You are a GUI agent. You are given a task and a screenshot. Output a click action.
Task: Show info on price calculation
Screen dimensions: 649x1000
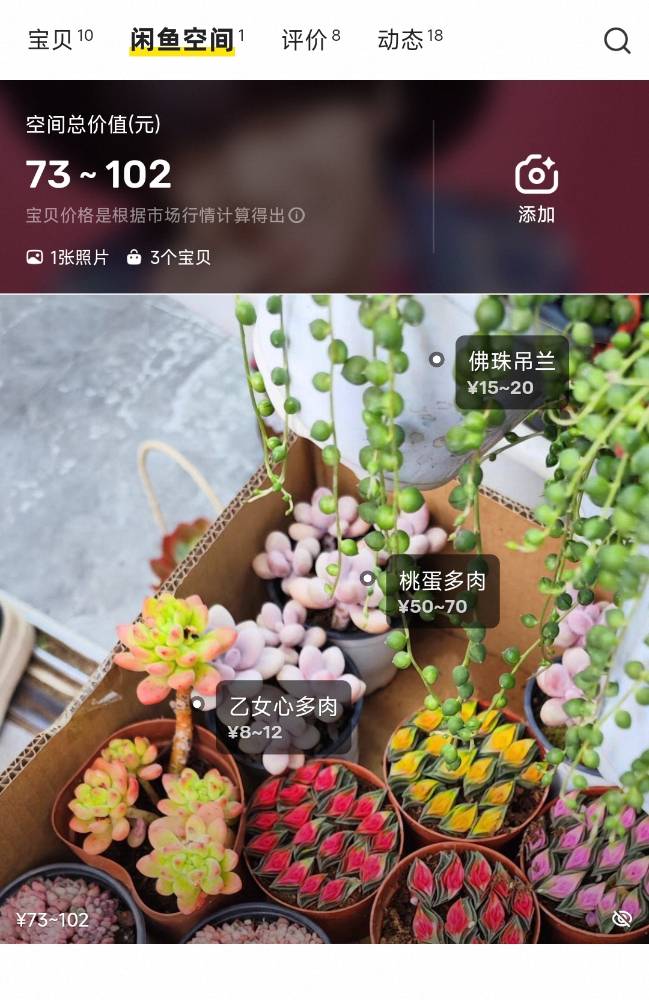coord(297,215)
